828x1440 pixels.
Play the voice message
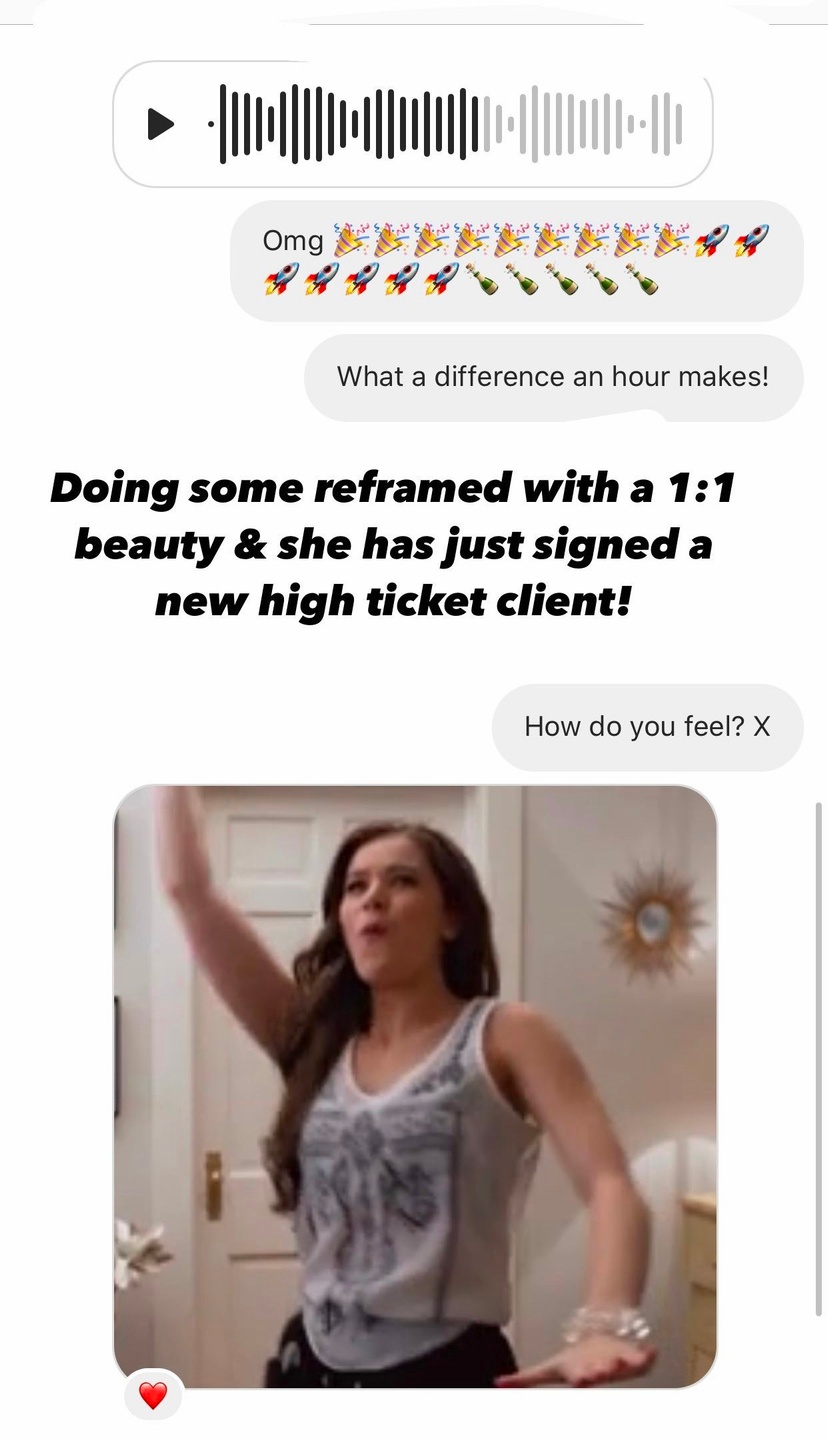coord(160,124)
